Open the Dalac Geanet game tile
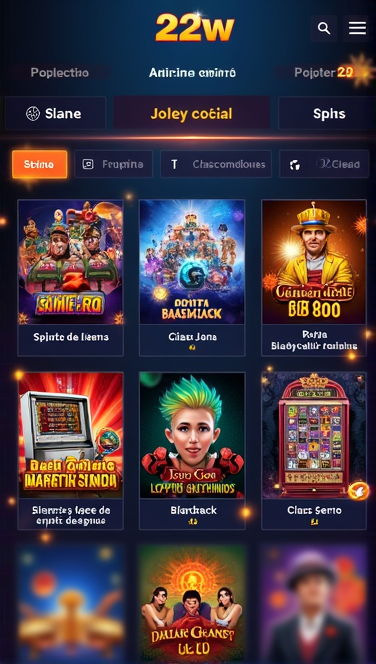Viewport: 376px width, 664px height. (x=192, y=604)
